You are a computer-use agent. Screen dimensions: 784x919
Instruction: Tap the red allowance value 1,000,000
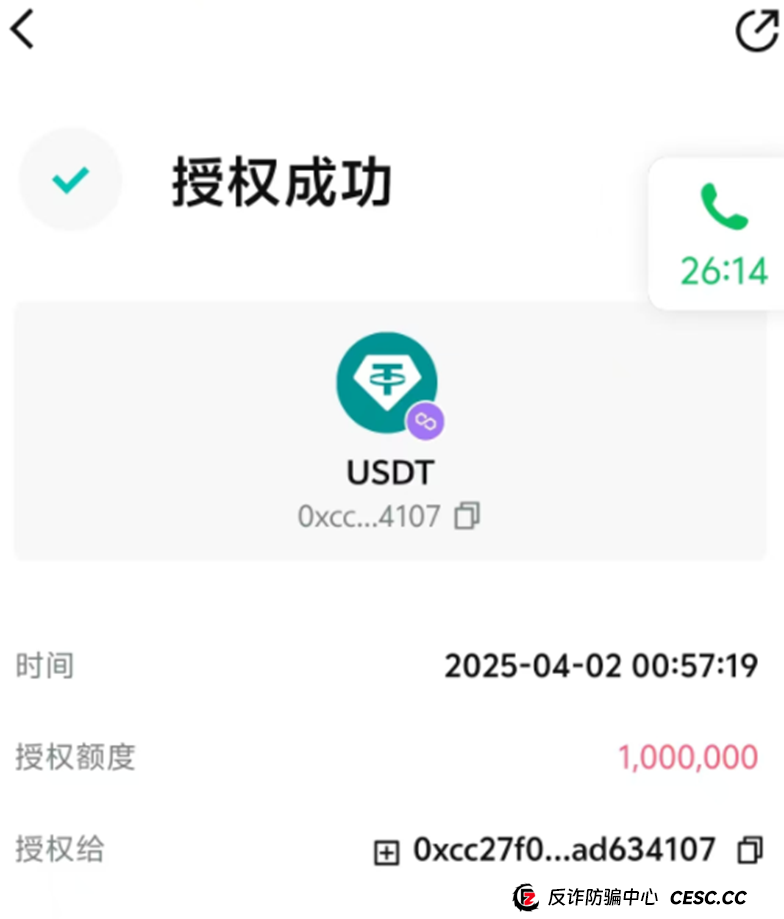pyautogui.click(x=687, y=758)
